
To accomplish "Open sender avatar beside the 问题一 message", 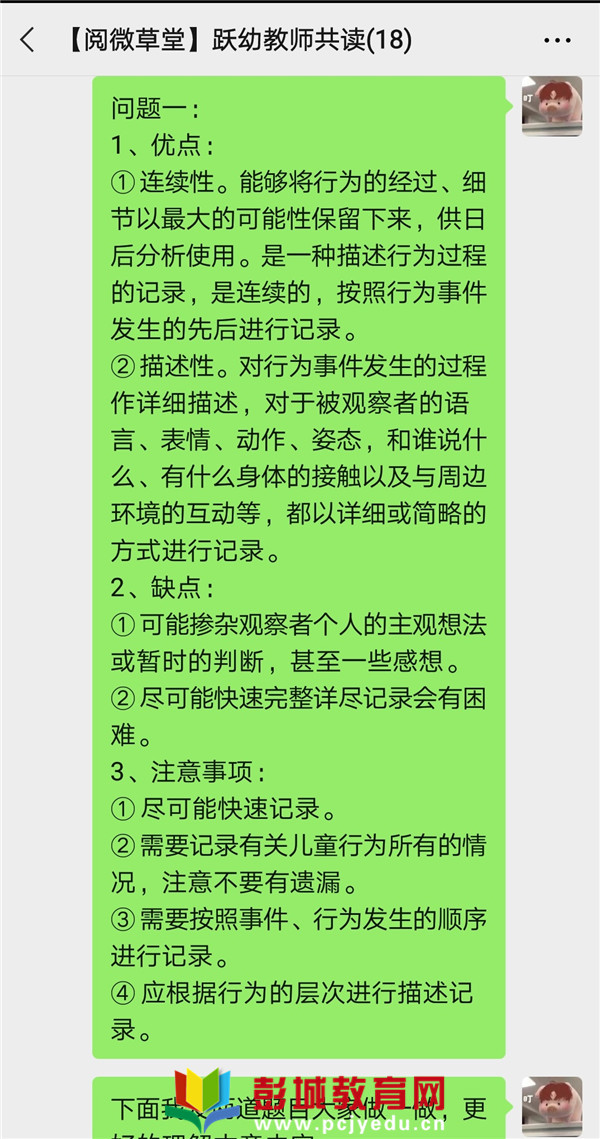I will (552, 106).
